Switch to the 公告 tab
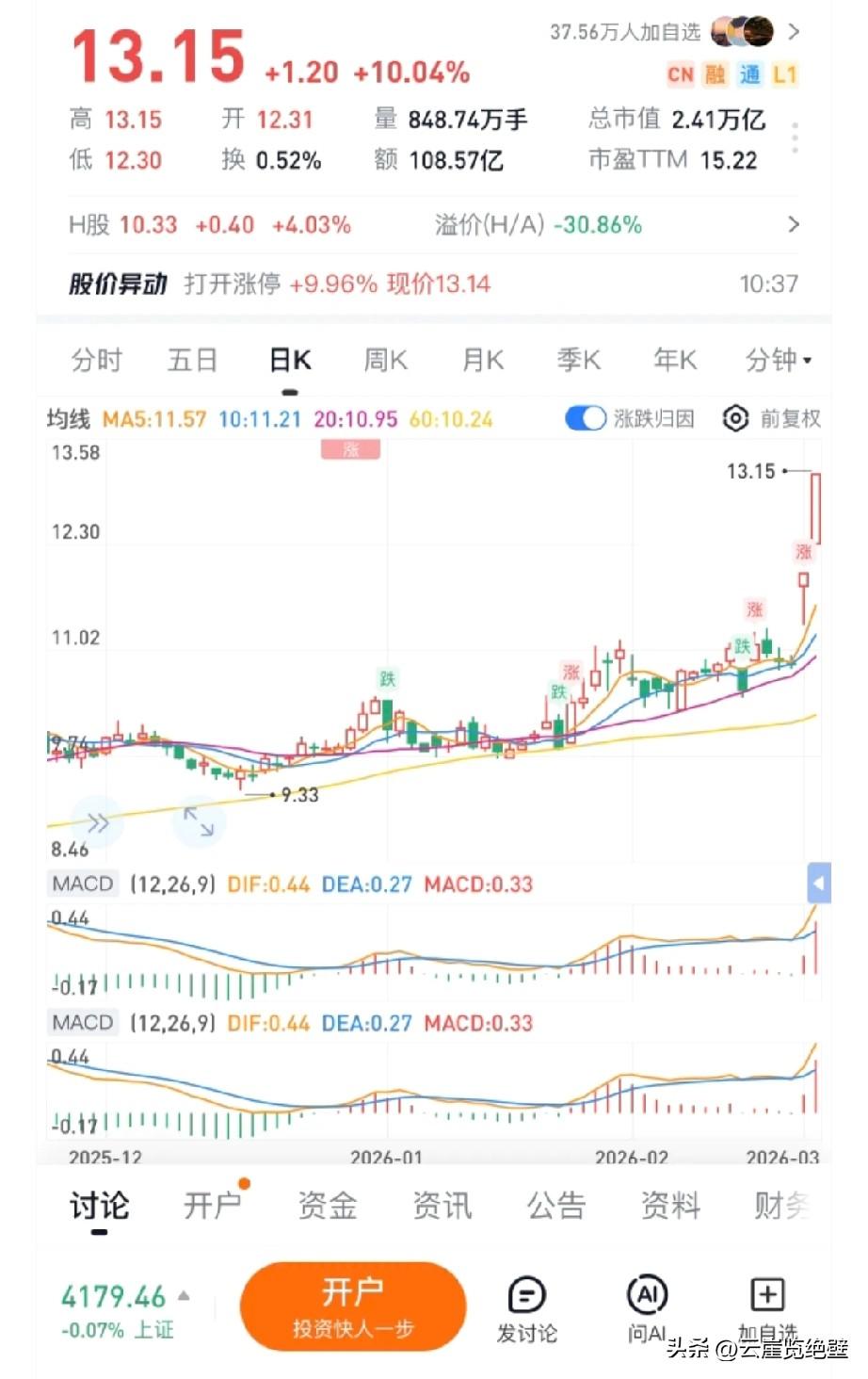Viewport: 868px width, 1379px height. (x=555, y=1205)
